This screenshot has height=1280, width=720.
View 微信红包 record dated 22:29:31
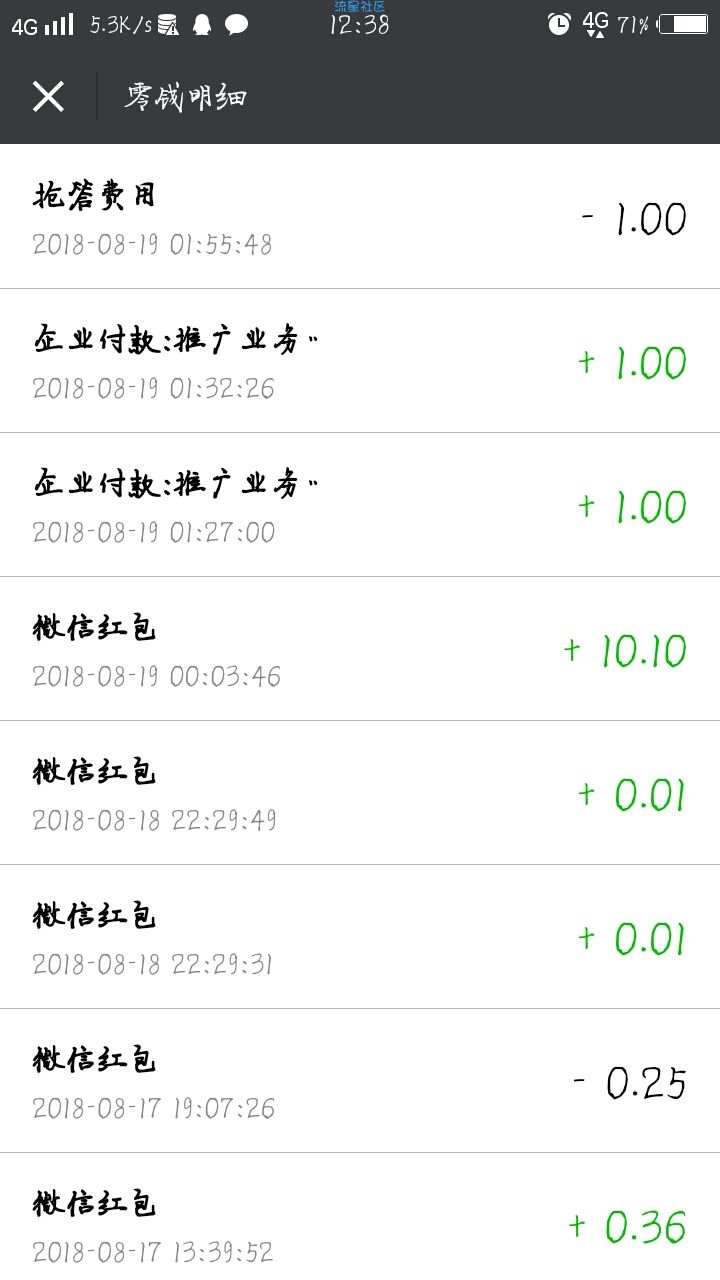[x=360, y=937]
